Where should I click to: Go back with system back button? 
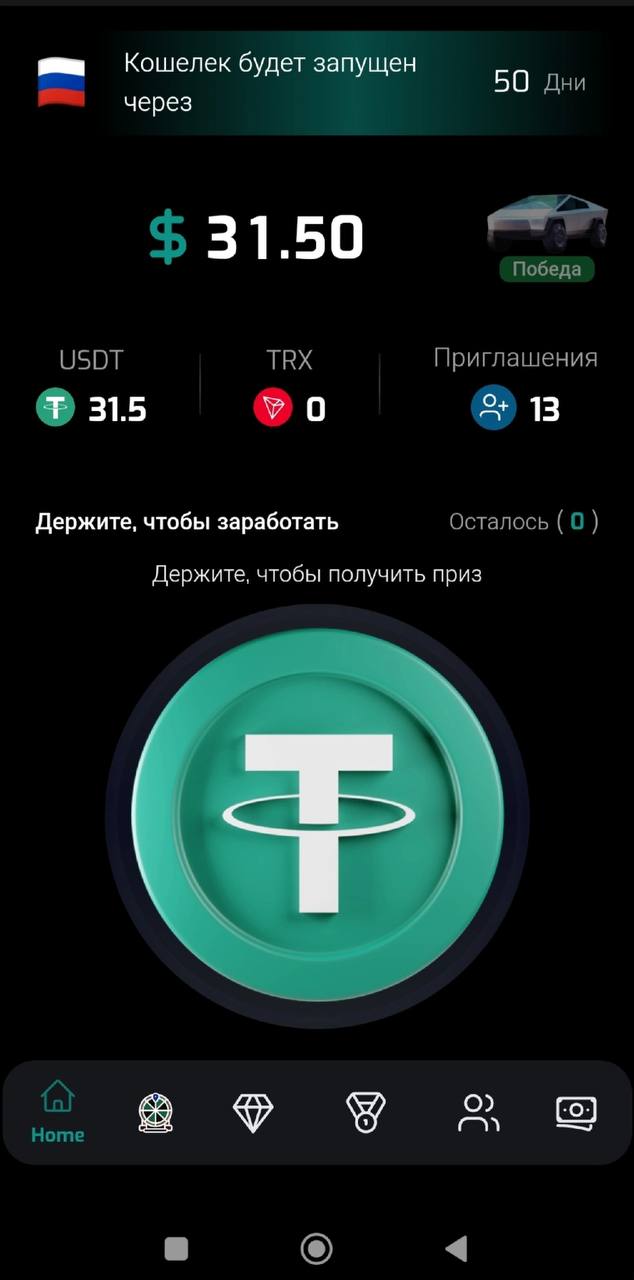(456, 1247)
